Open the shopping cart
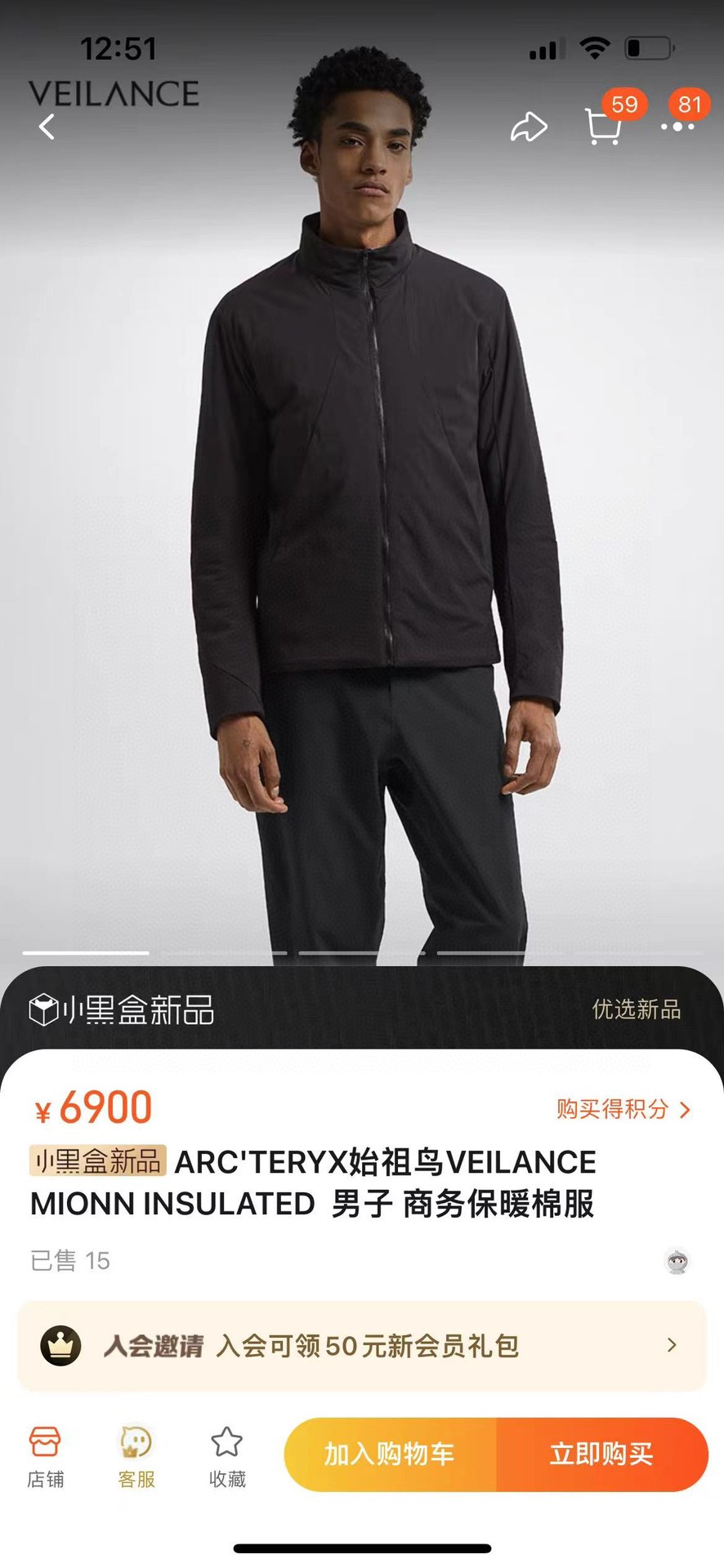Screen dimensions: 724x1568 [603, 127]
